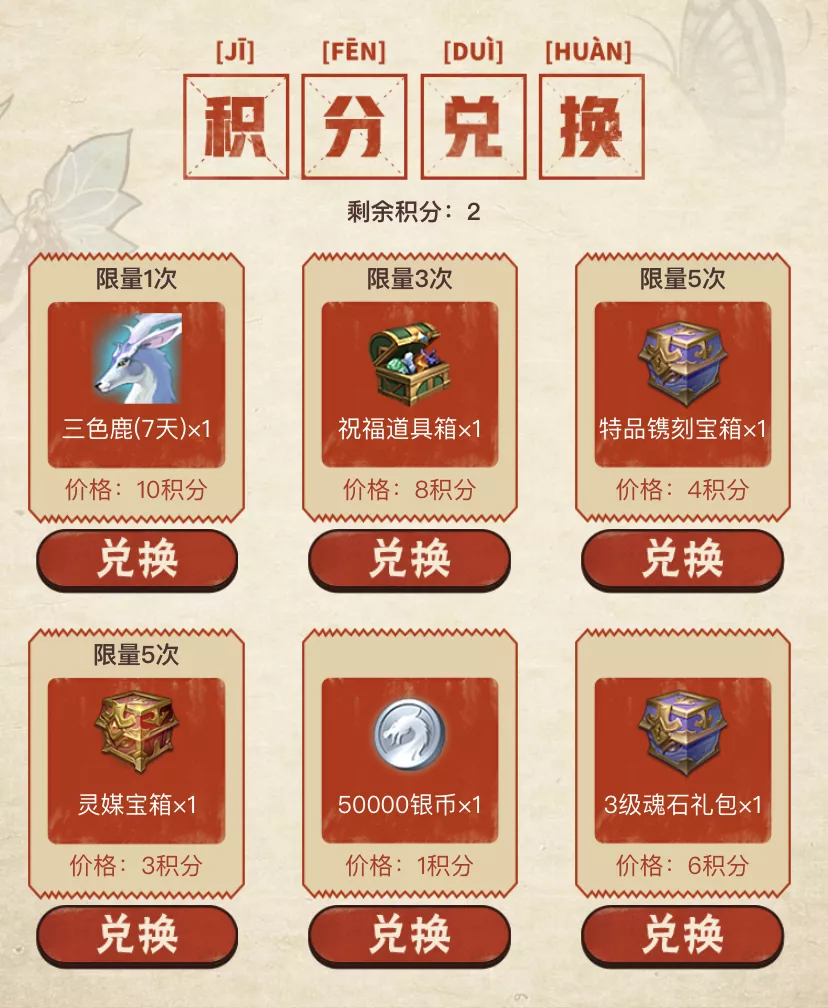Click the 剩余积分 points display
The height and width of the screenshot is (1008, 828).
tap(414, 208)
